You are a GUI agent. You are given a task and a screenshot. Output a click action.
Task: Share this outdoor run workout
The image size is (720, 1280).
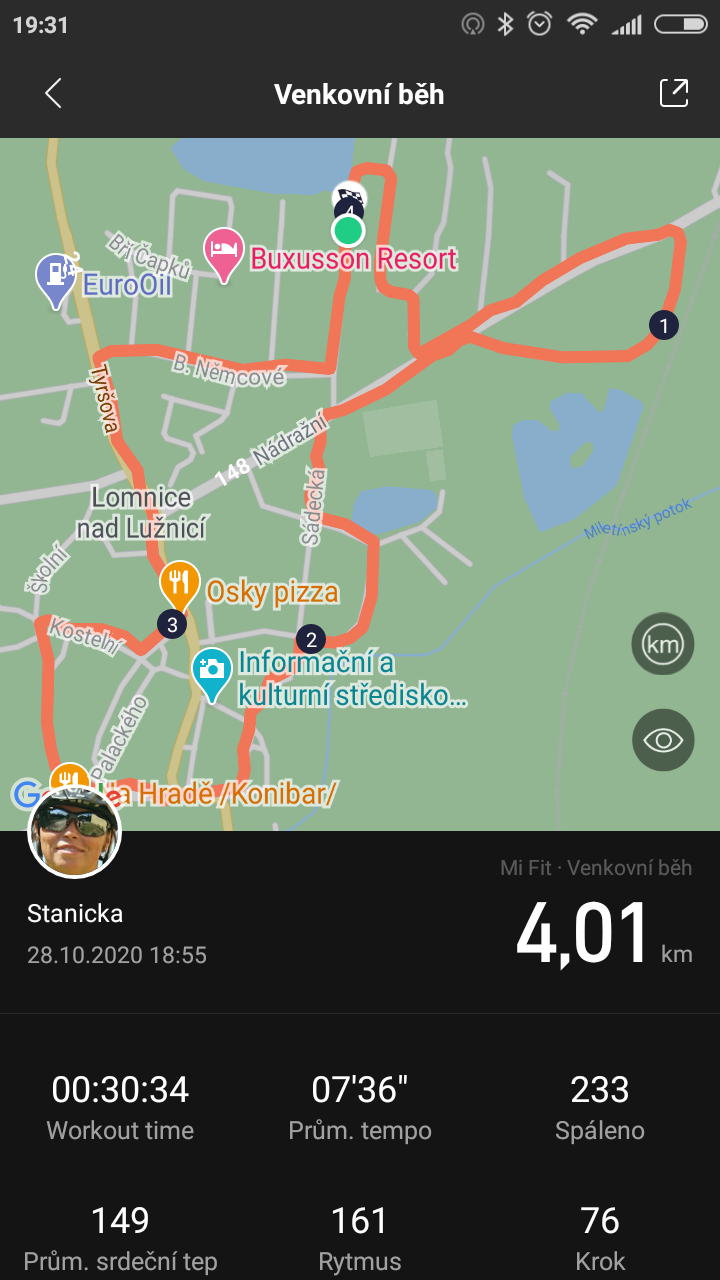point(674,93)
